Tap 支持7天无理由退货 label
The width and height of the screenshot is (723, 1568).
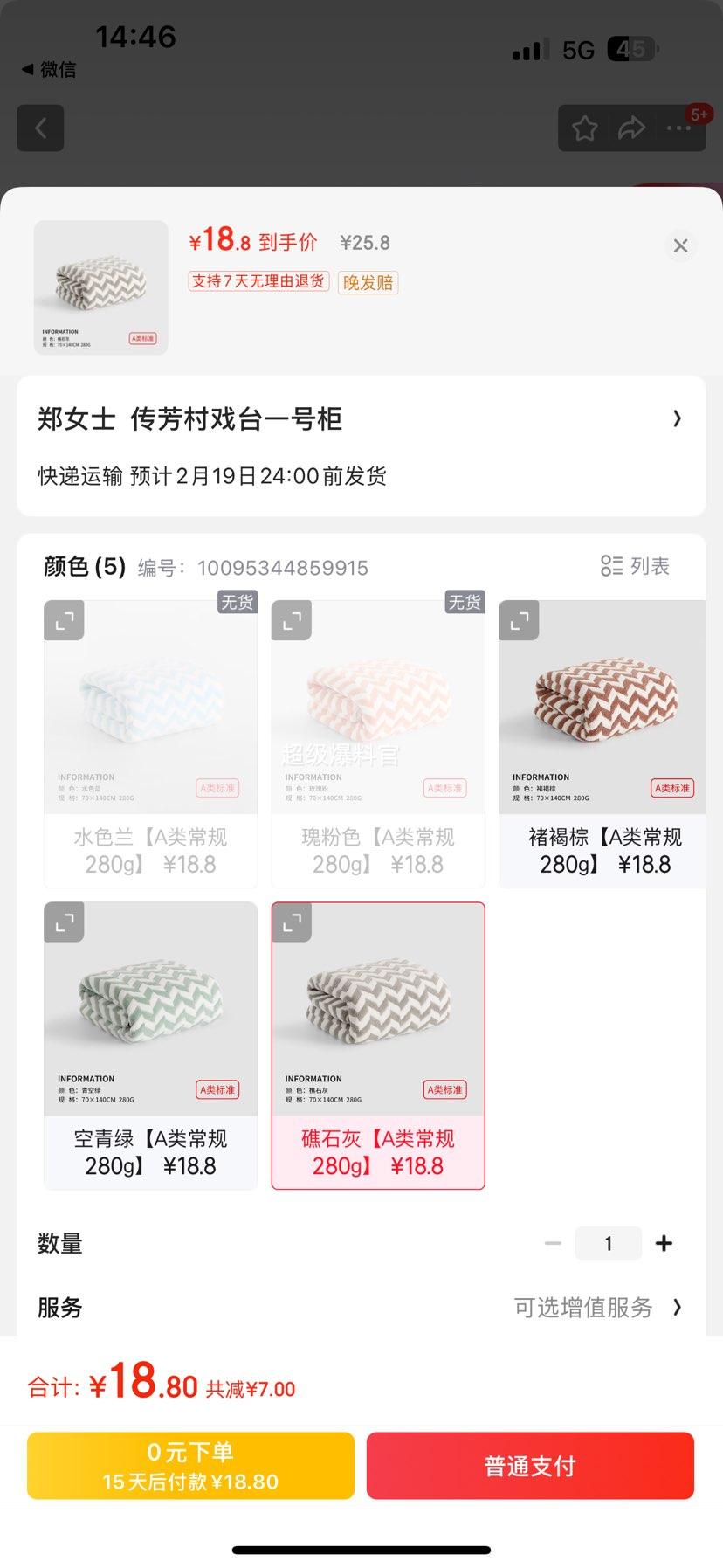coord(258,281)
